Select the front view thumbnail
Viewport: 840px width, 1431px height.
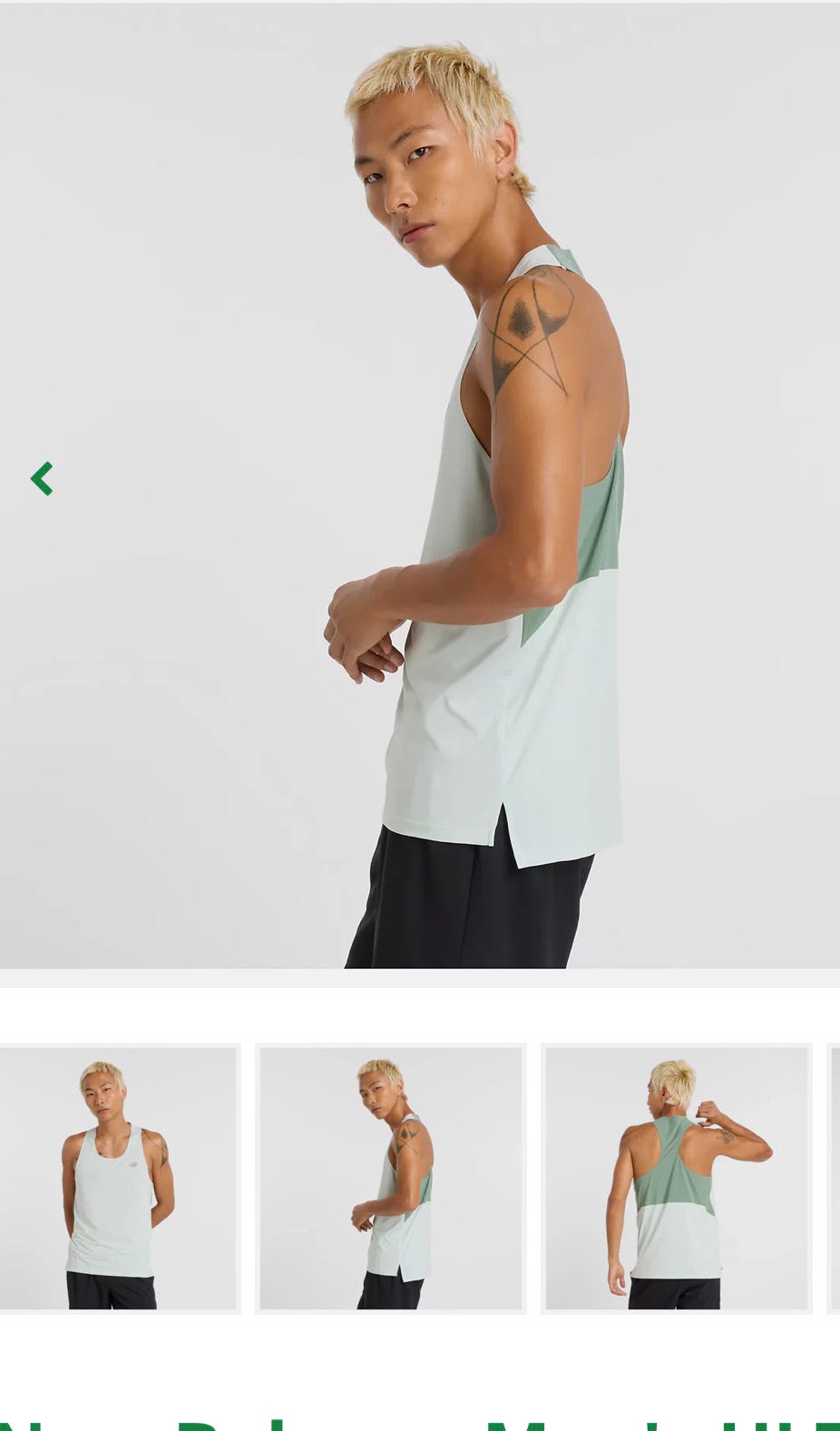[x=118, y=1178]
